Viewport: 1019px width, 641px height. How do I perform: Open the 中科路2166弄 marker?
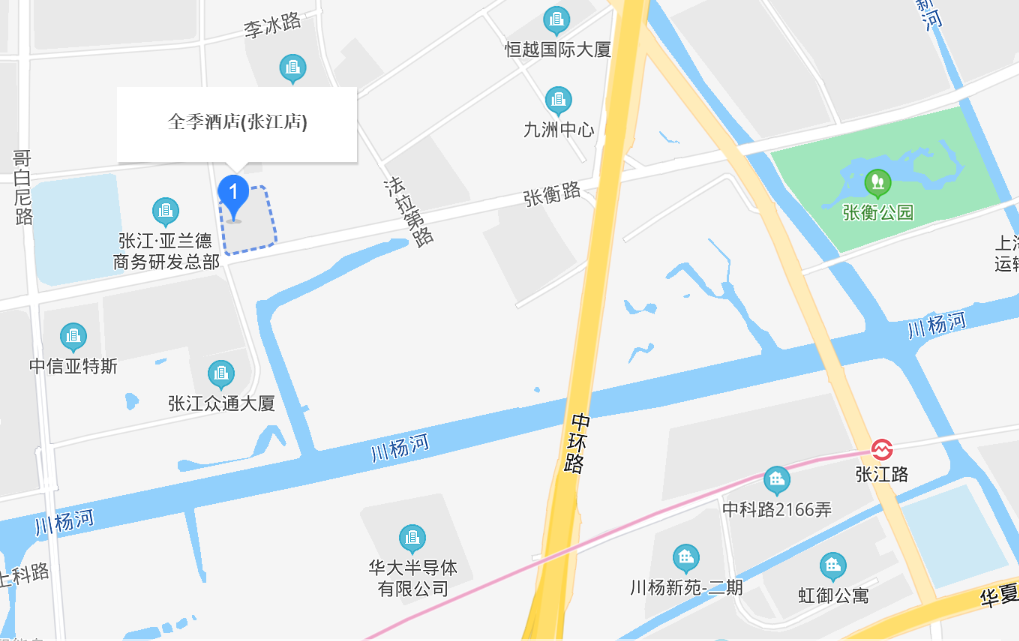pos(776,480)
